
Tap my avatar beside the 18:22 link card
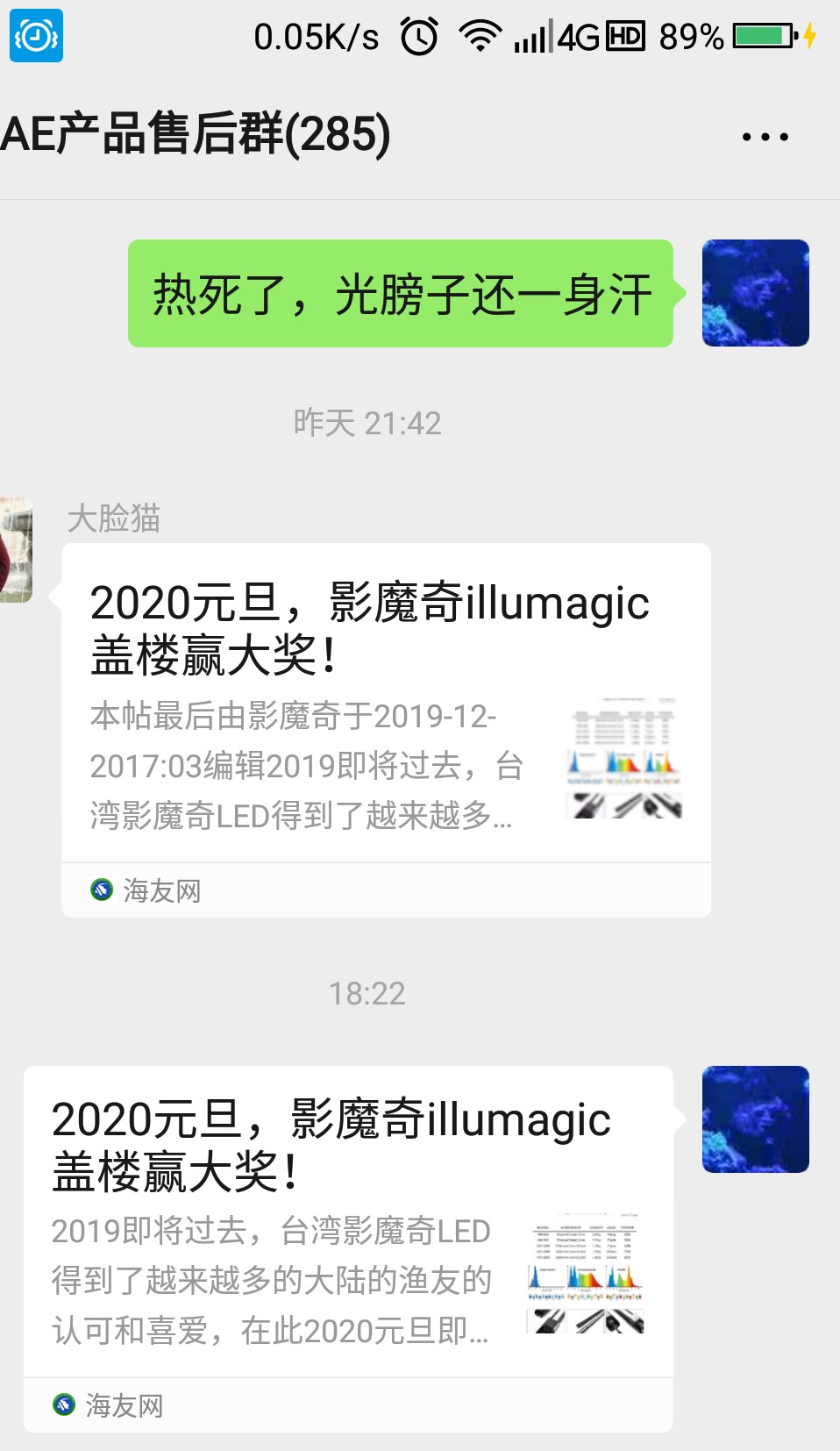pos(755,1119)
